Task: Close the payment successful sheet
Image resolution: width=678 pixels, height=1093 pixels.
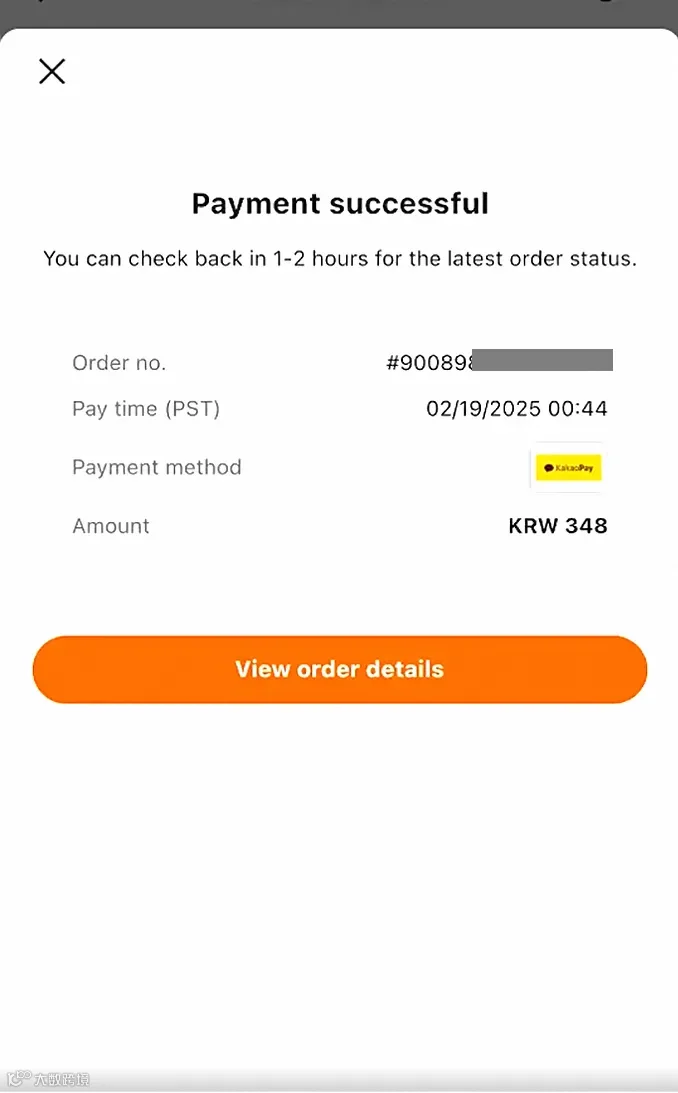Action: coord(52,71)
